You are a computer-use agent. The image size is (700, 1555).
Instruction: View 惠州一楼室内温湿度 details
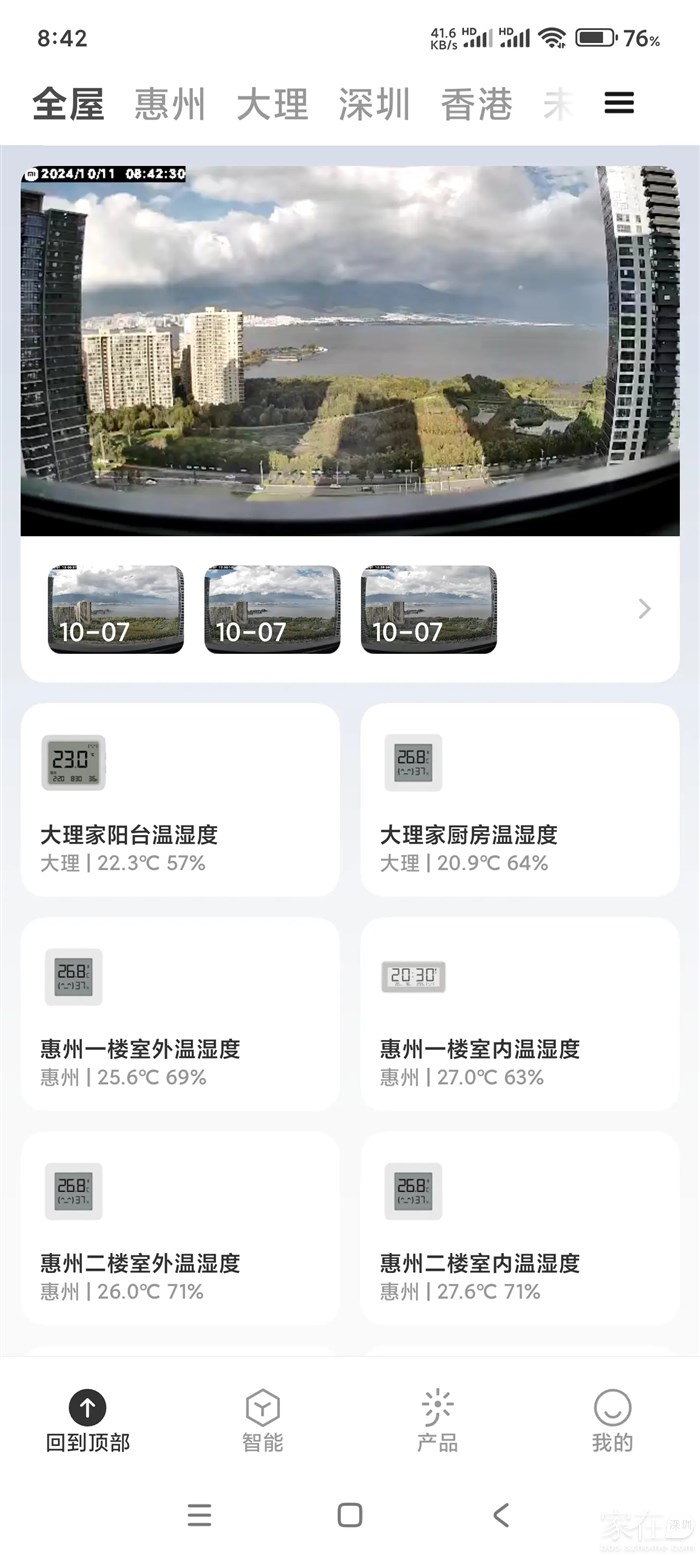coord(520,1014)
